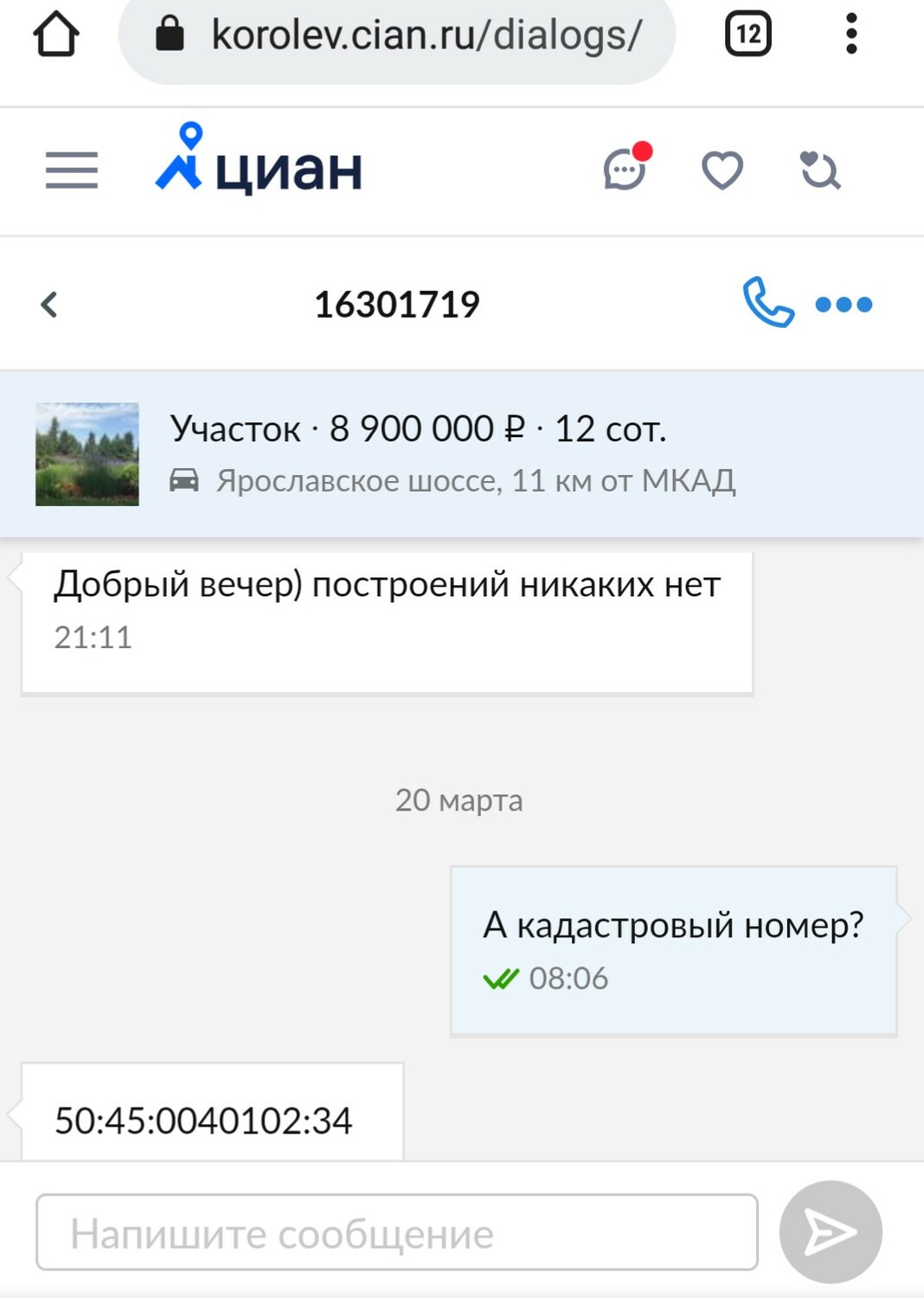Viewport: 924px width, 1298px height.
Task: Focus the Напишите сообщение field
Action: tap(397, 1233)
